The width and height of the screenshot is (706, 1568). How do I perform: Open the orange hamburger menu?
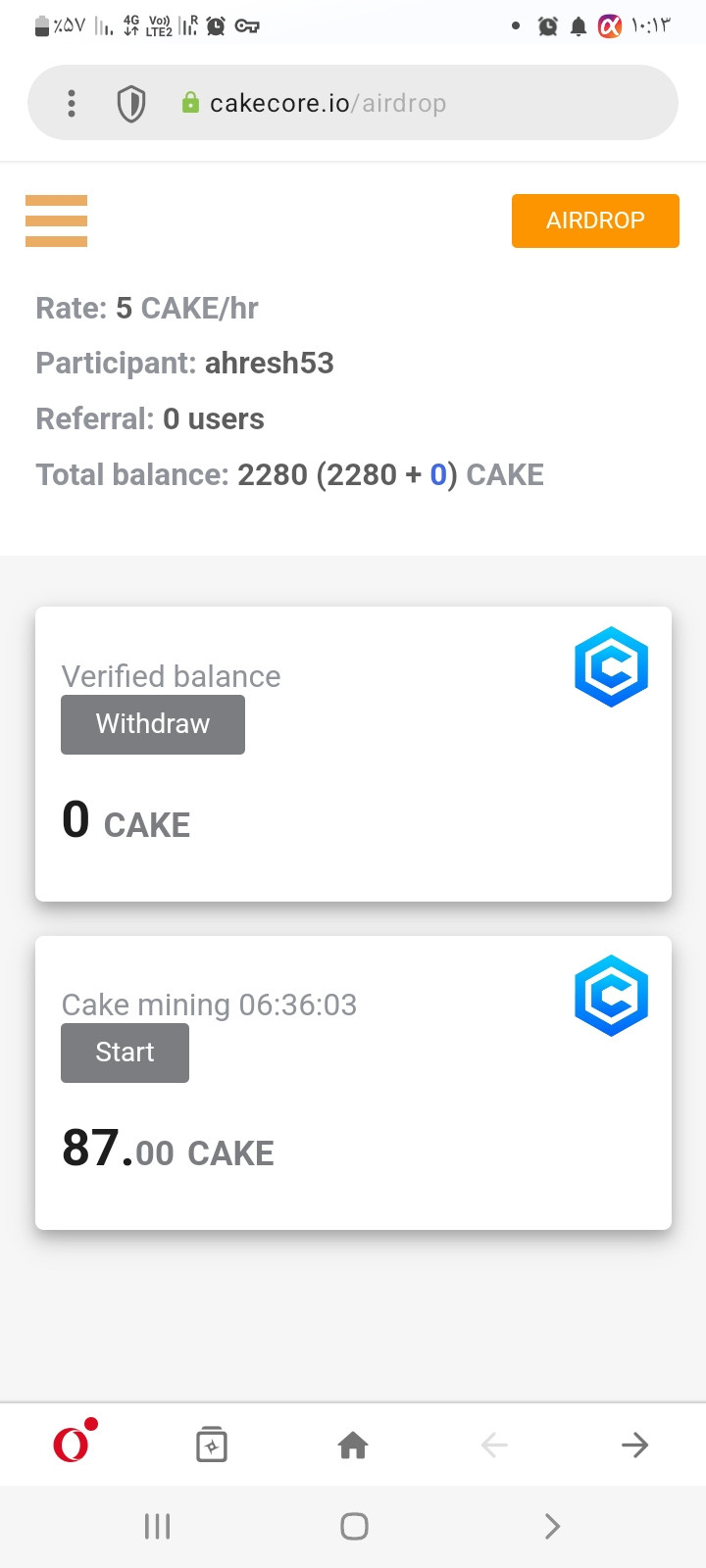(x=56, y=220)
